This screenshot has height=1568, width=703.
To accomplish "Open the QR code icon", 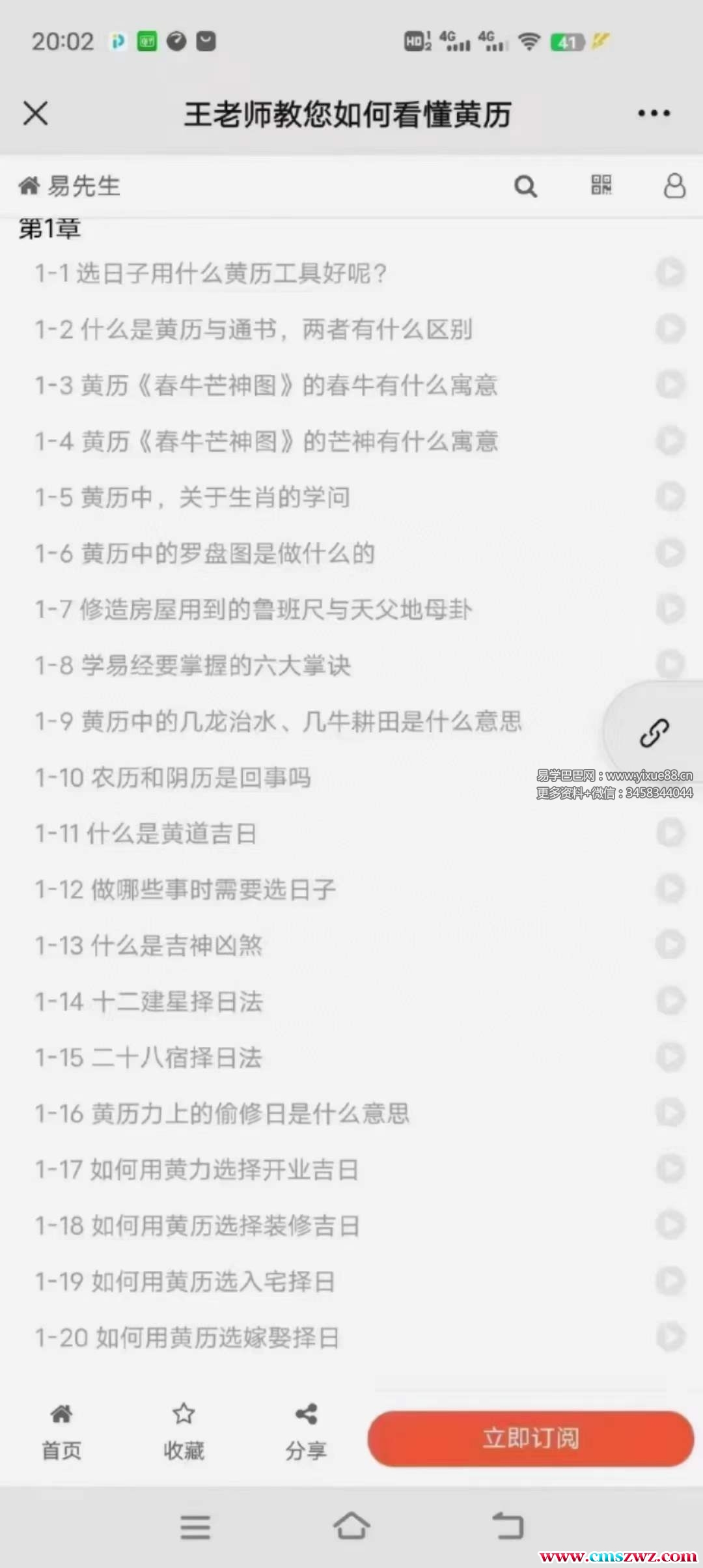I will click(x=601, y=186).
